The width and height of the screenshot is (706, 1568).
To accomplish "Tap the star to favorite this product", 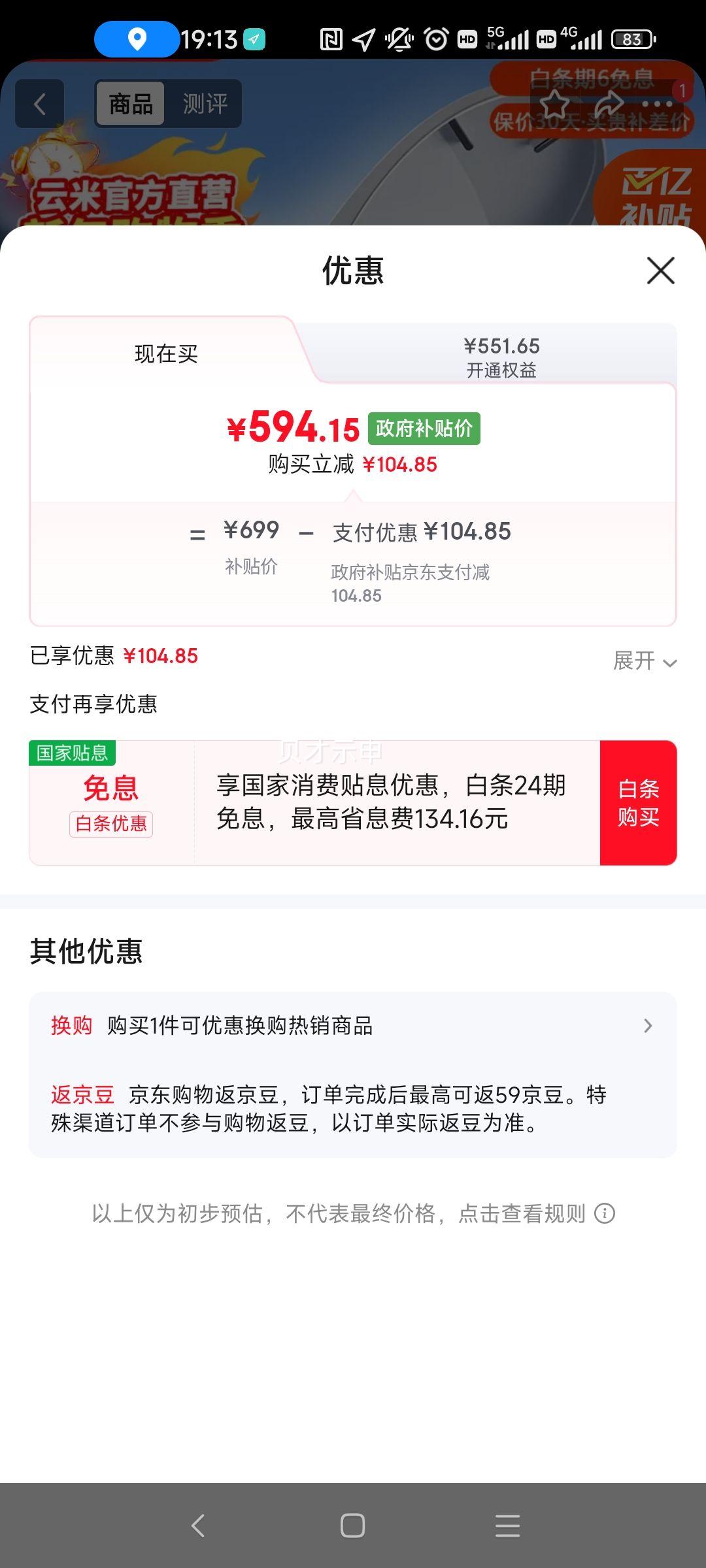I will click(553, 103).
